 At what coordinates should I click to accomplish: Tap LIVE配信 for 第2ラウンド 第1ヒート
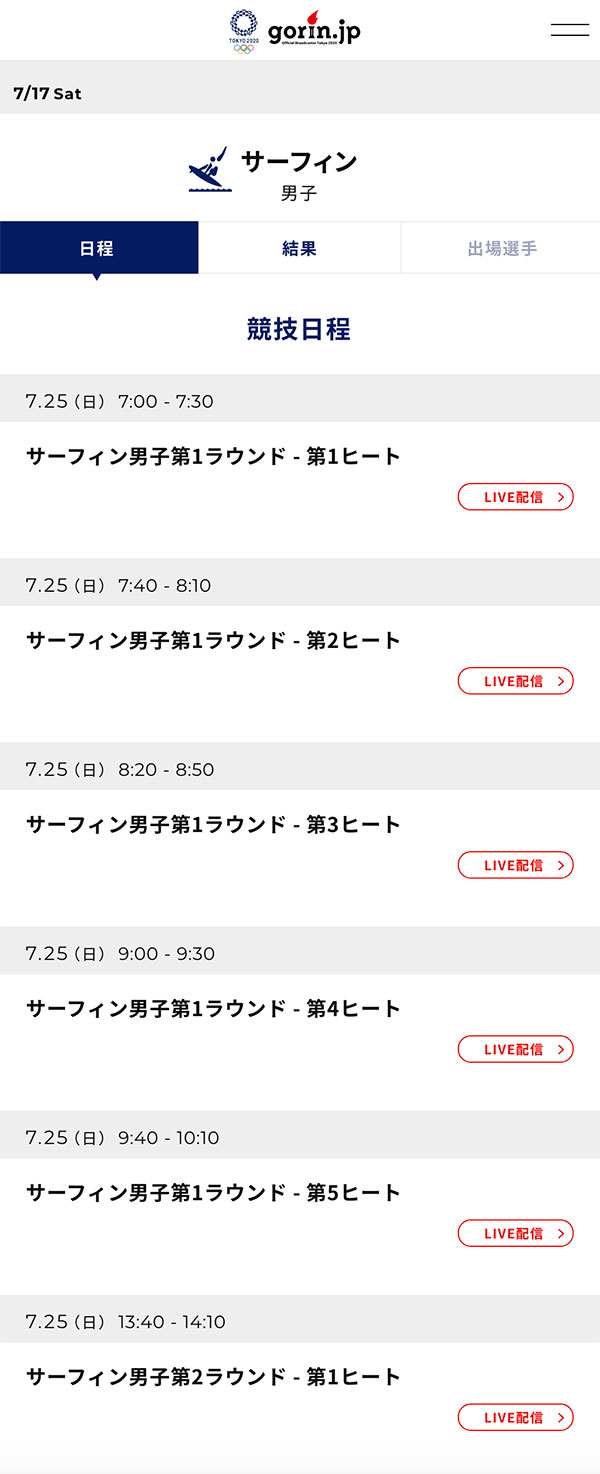[x=515, y=1417]
